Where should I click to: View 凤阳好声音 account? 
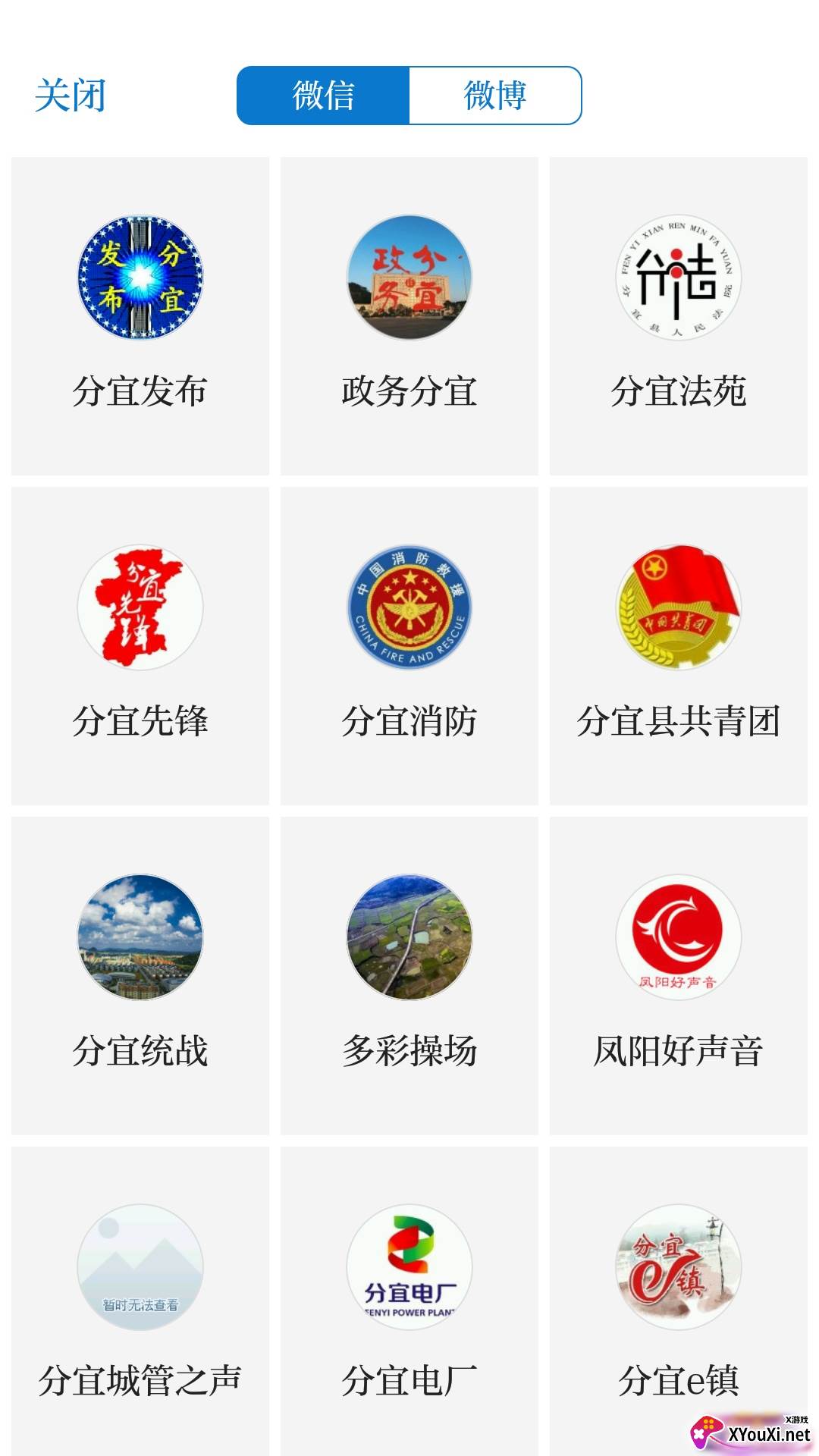(678, 976)
